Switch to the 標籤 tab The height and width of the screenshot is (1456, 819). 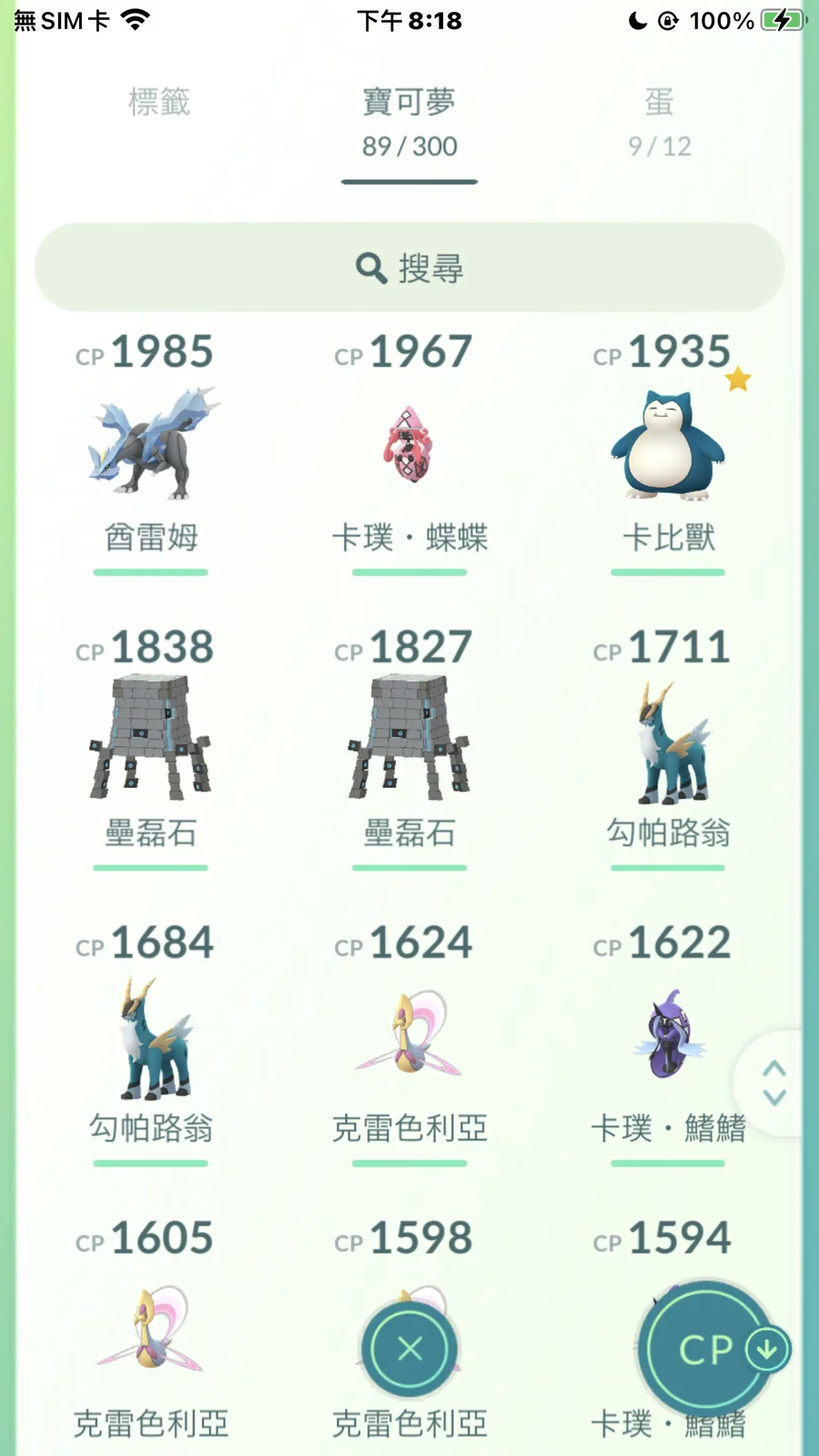(159, 102)
